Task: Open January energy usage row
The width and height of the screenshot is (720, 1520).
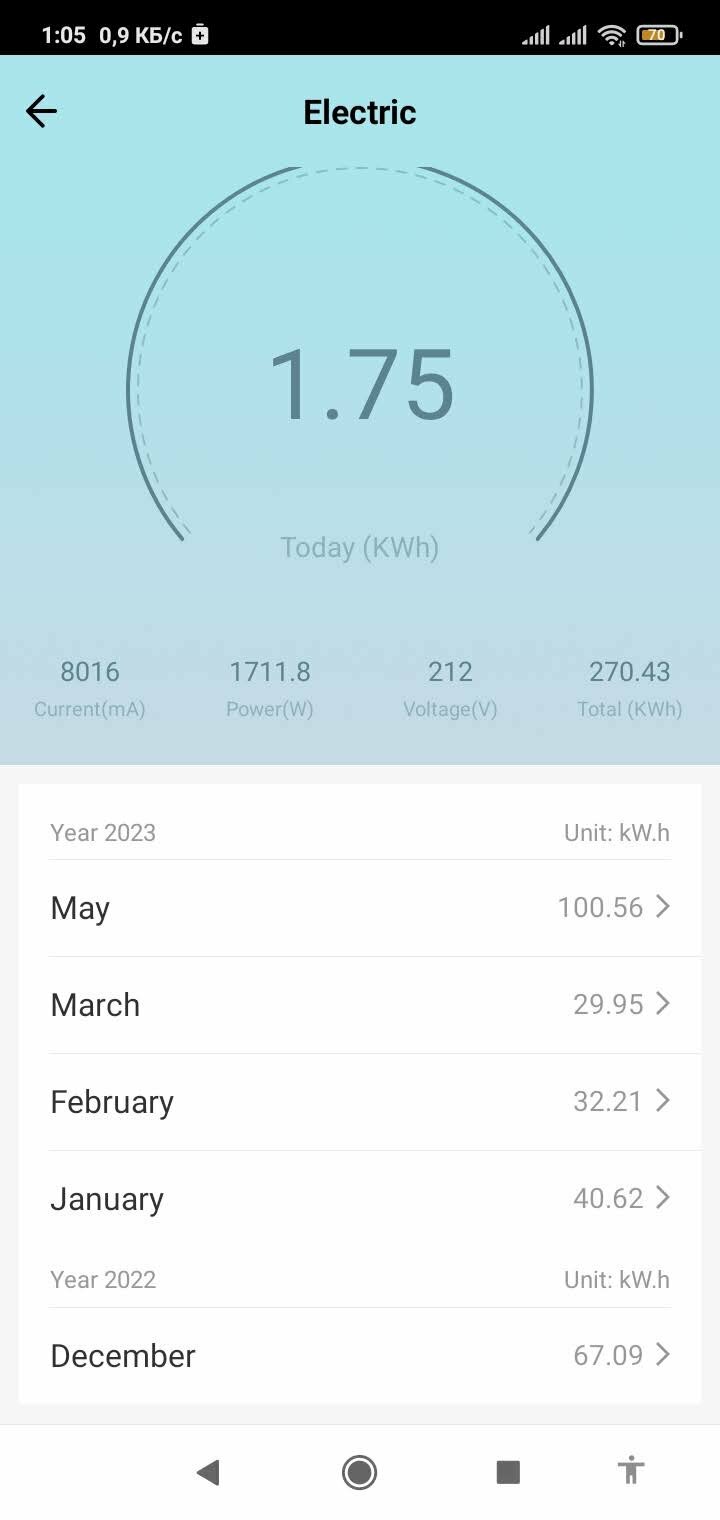Action: 360,1199
